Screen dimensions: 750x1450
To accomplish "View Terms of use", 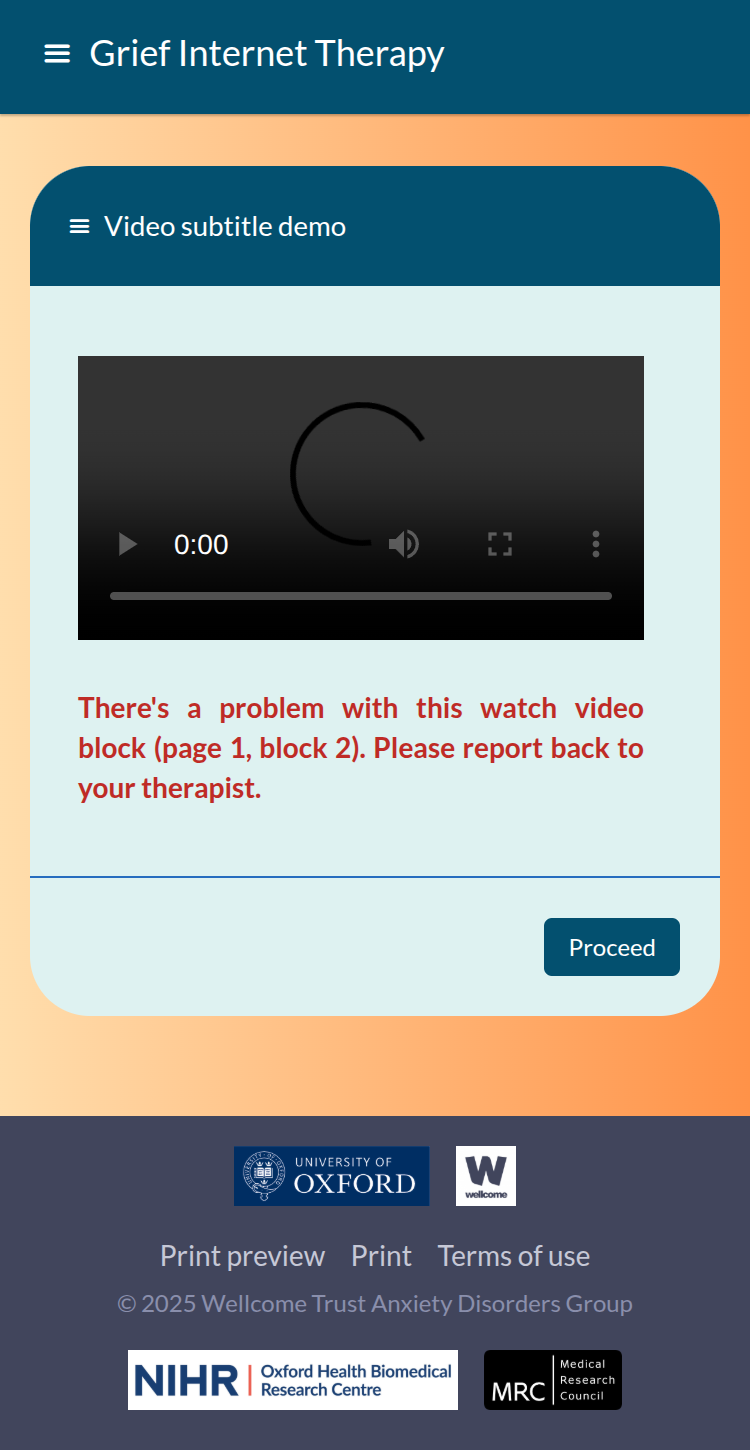I will [513, 1256].
